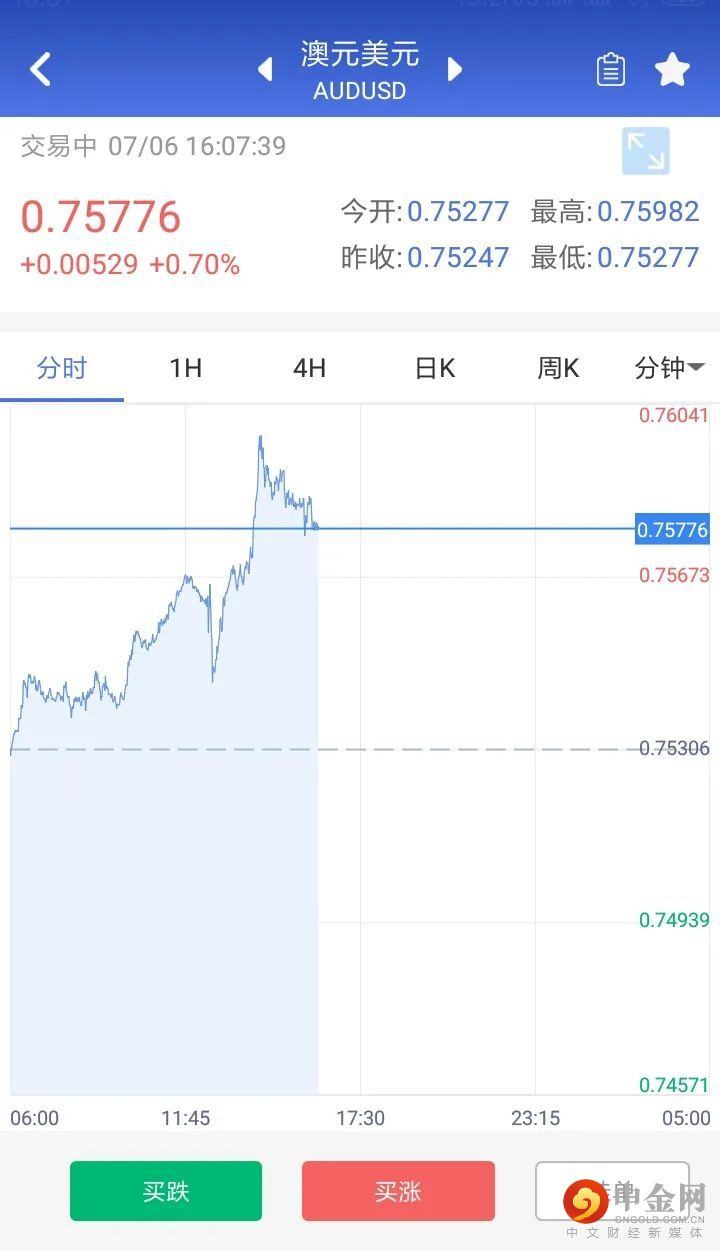Show the 周K weekly chart
This screenshot has width=720, height=1251.
[558, 369]
